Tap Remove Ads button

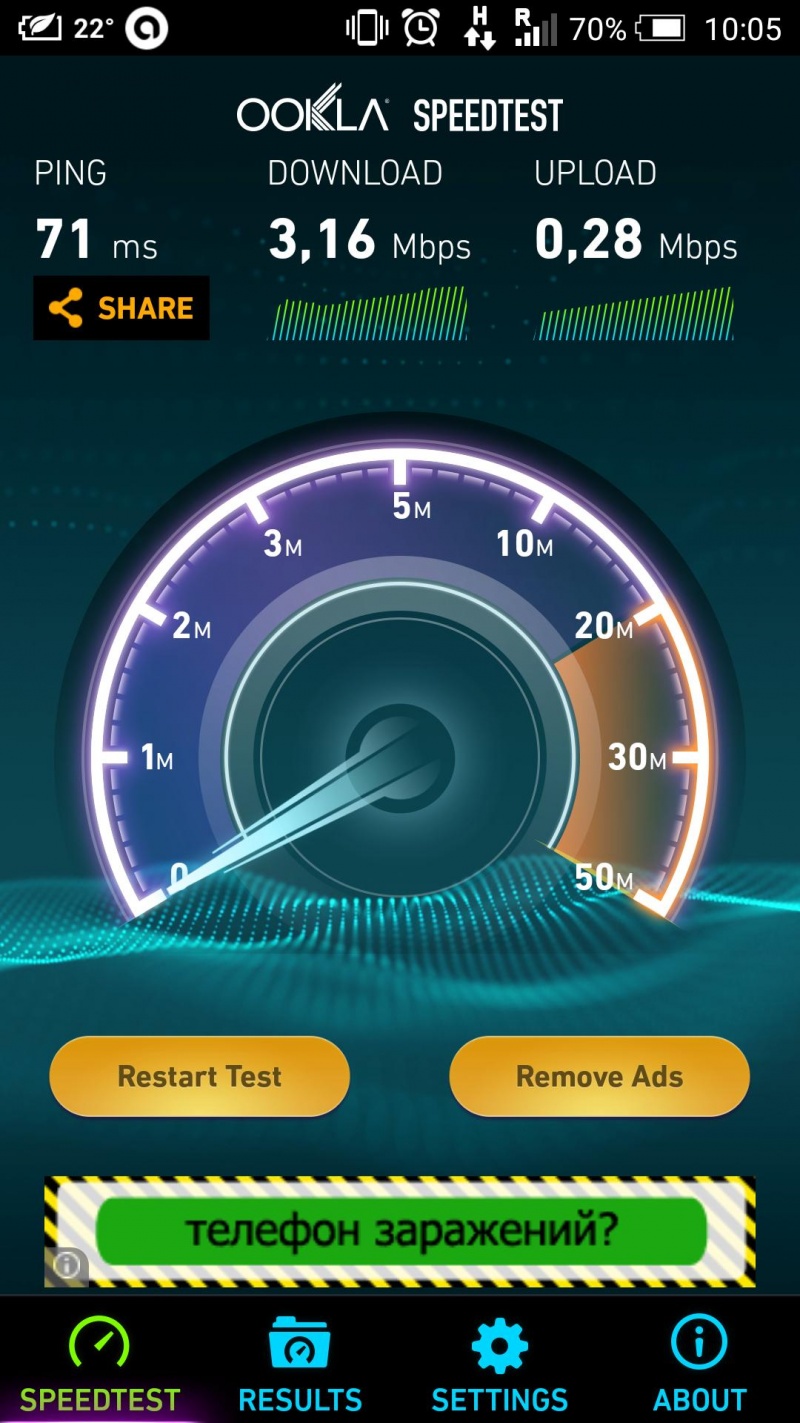click(599, 1076)
